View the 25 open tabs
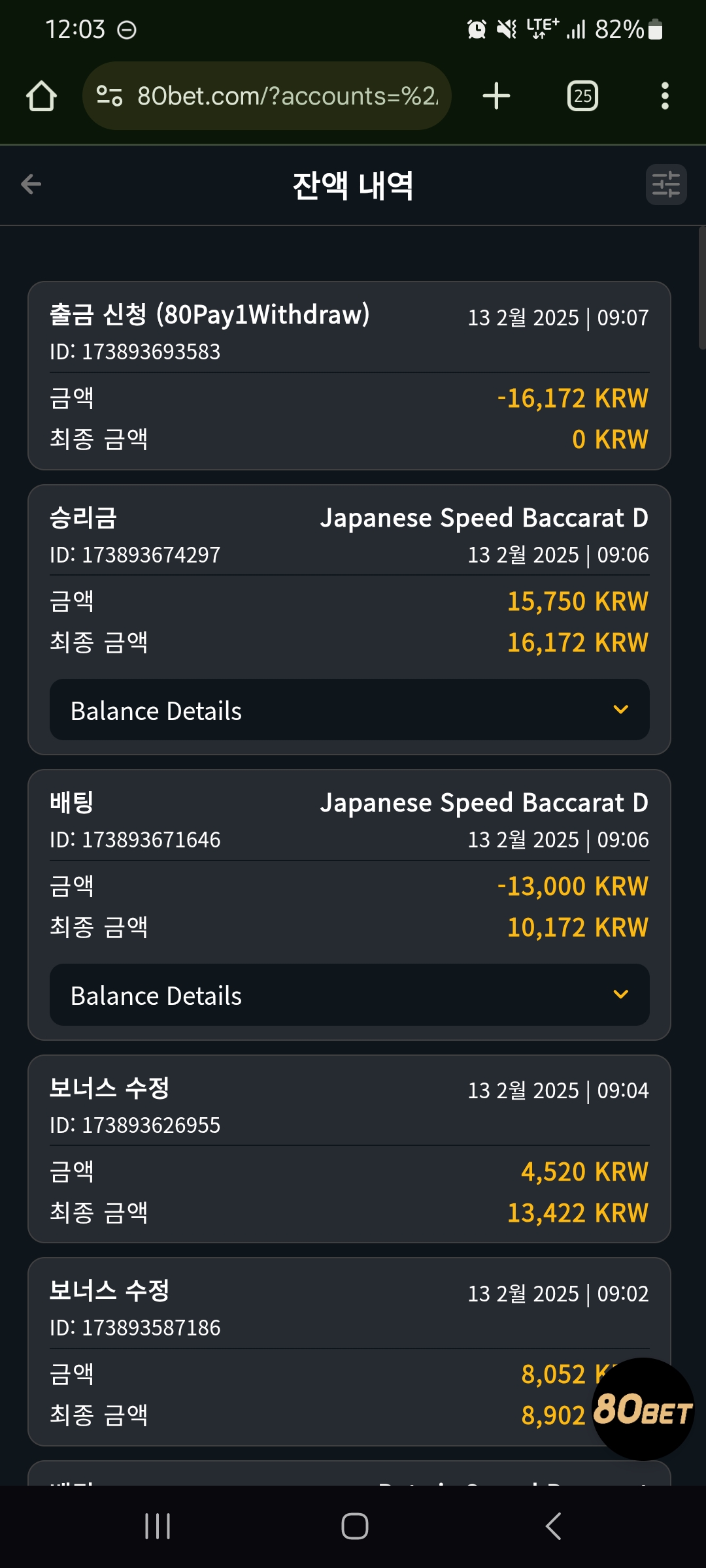The image size is (706, 1568). pyautogui.click(x=582, y=96)
